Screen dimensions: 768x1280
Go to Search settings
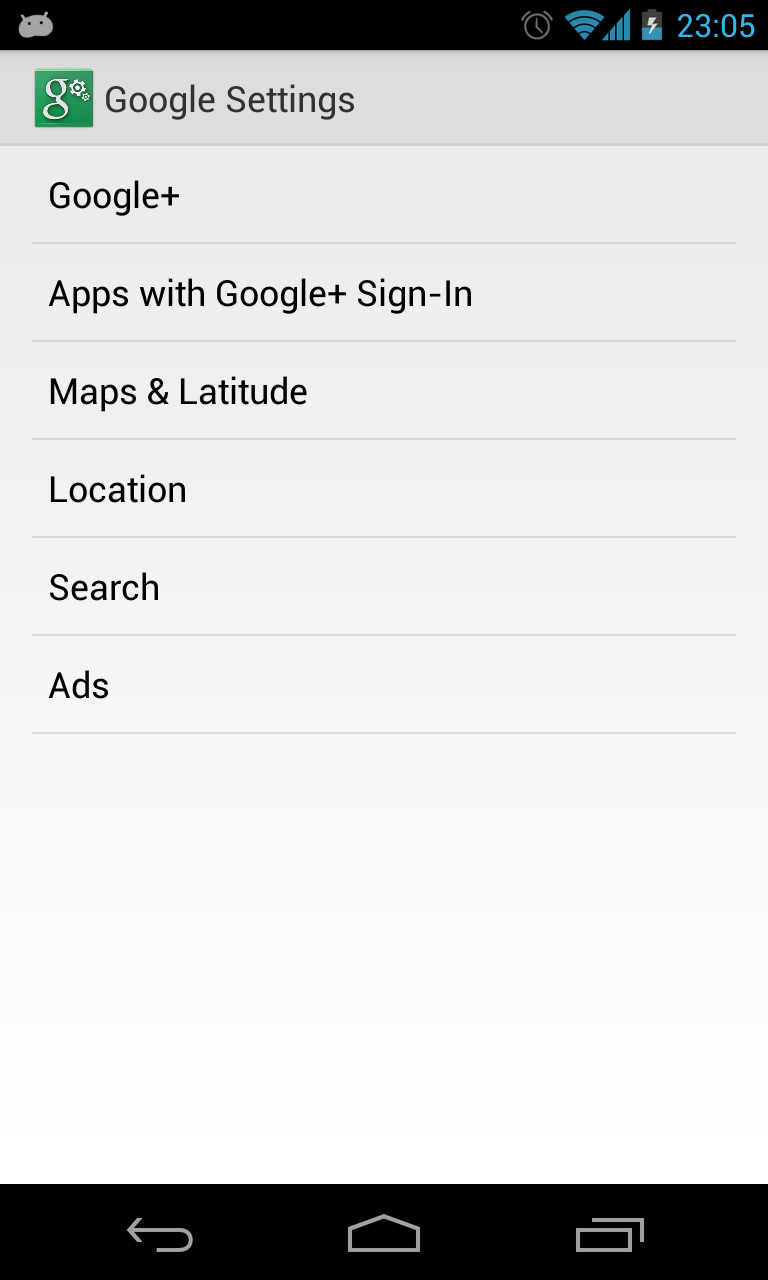pos(384,588)
